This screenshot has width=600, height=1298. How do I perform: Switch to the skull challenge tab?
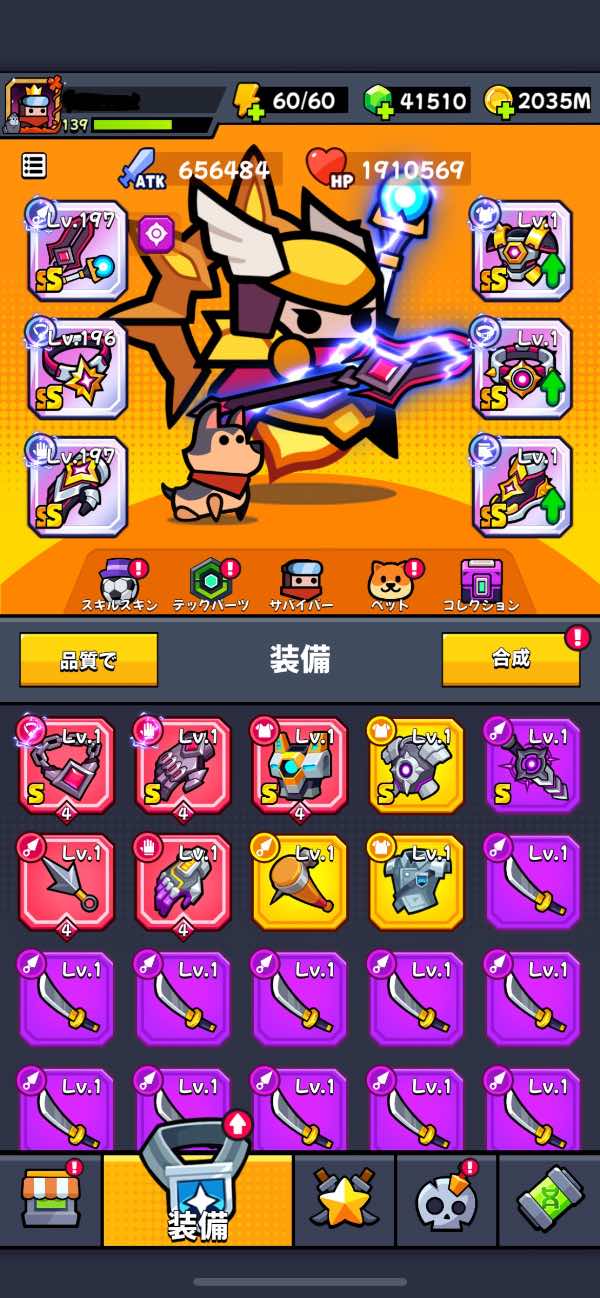click(446, 1199)
